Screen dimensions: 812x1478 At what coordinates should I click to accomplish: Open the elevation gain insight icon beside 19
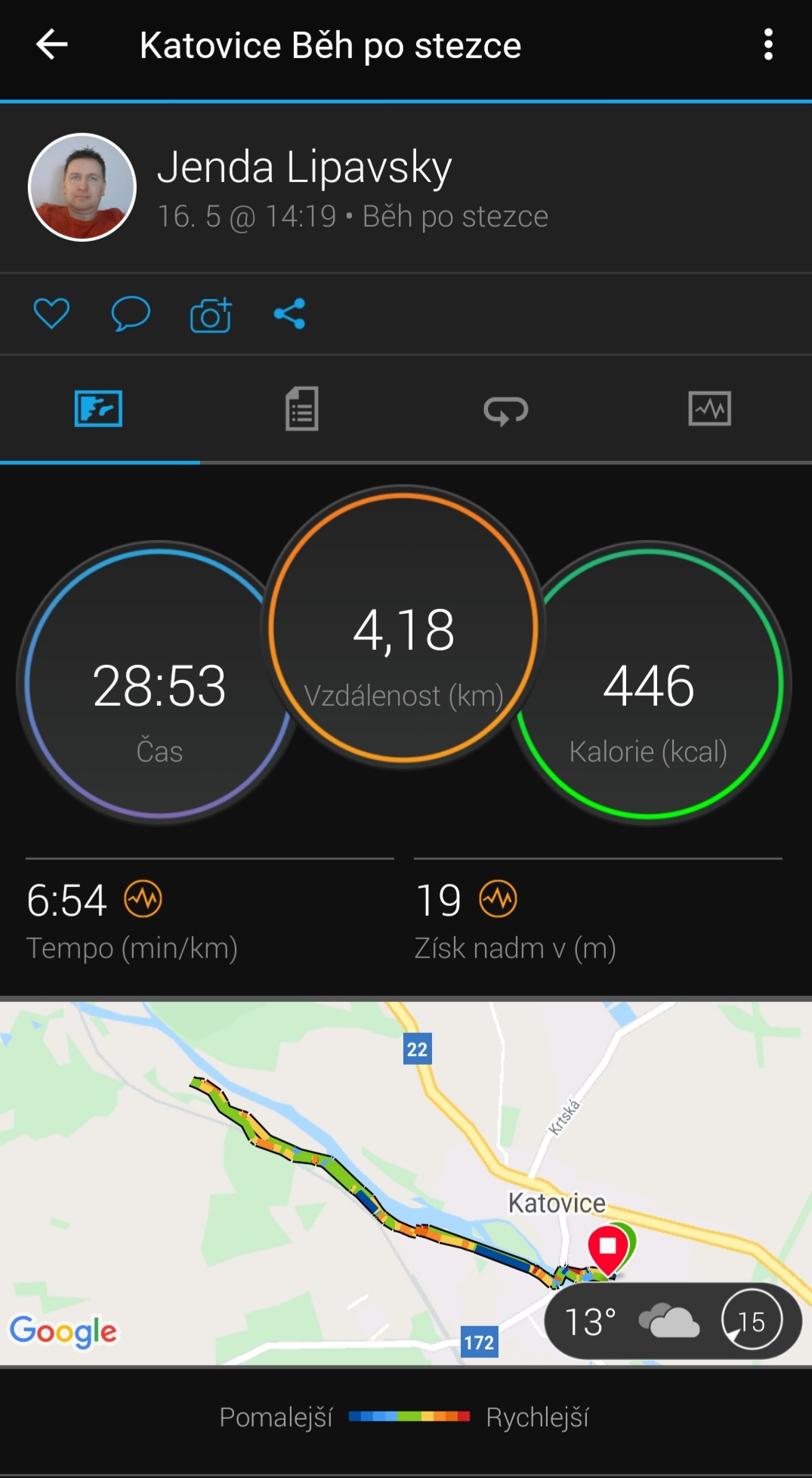[498, 898]
